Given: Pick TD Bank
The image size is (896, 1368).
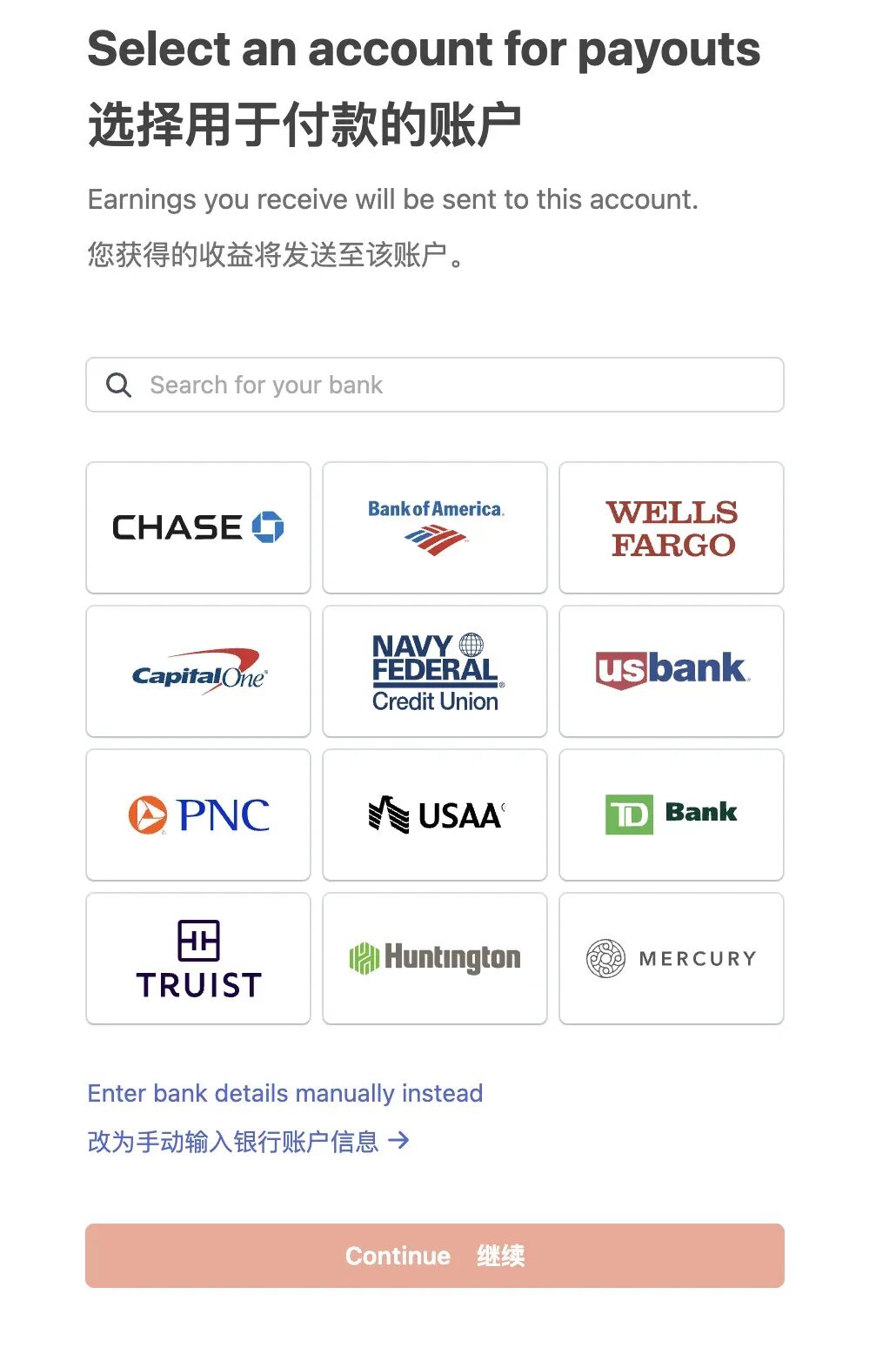Looking at the screenshot, I should 672,815.
